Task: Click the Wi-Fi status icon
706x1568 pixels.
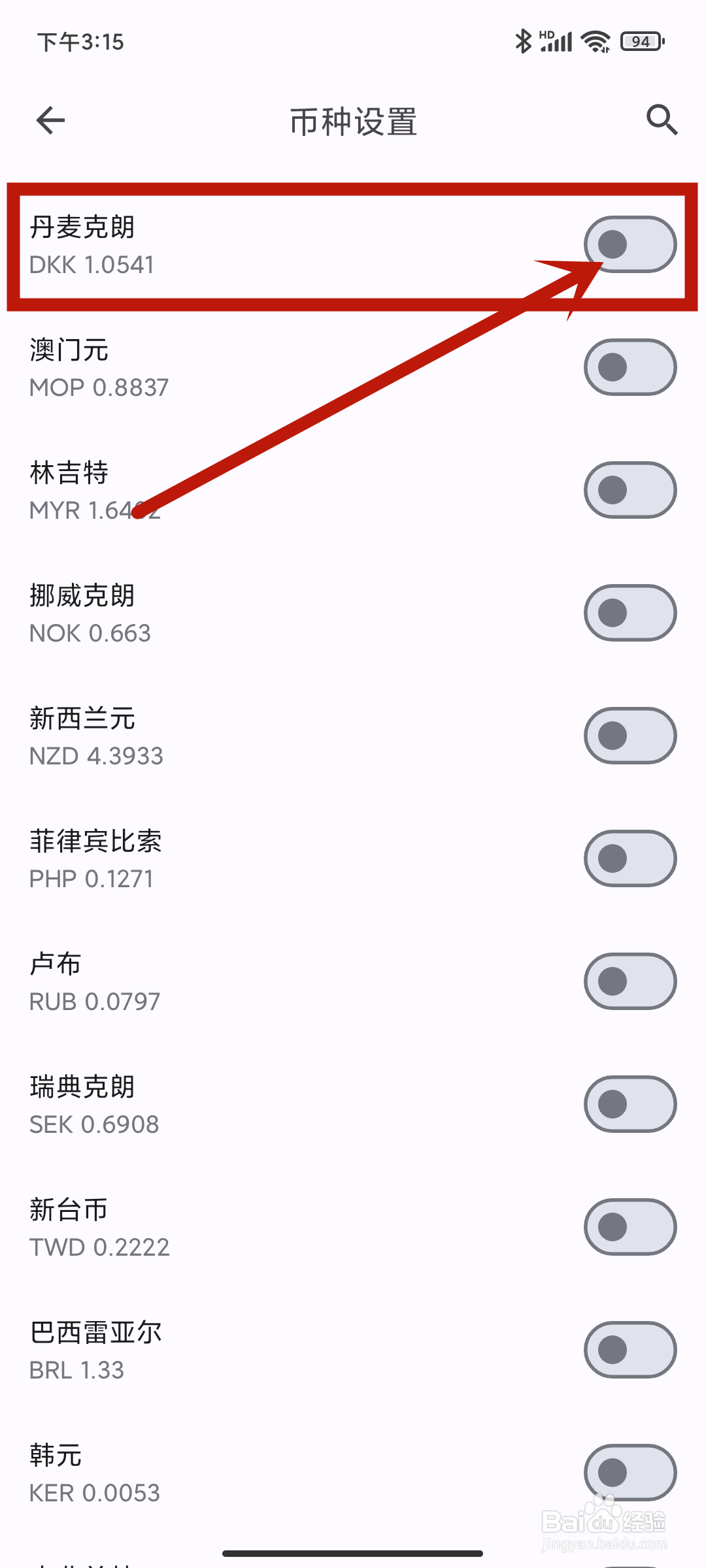Action: (x=596, y=41)
